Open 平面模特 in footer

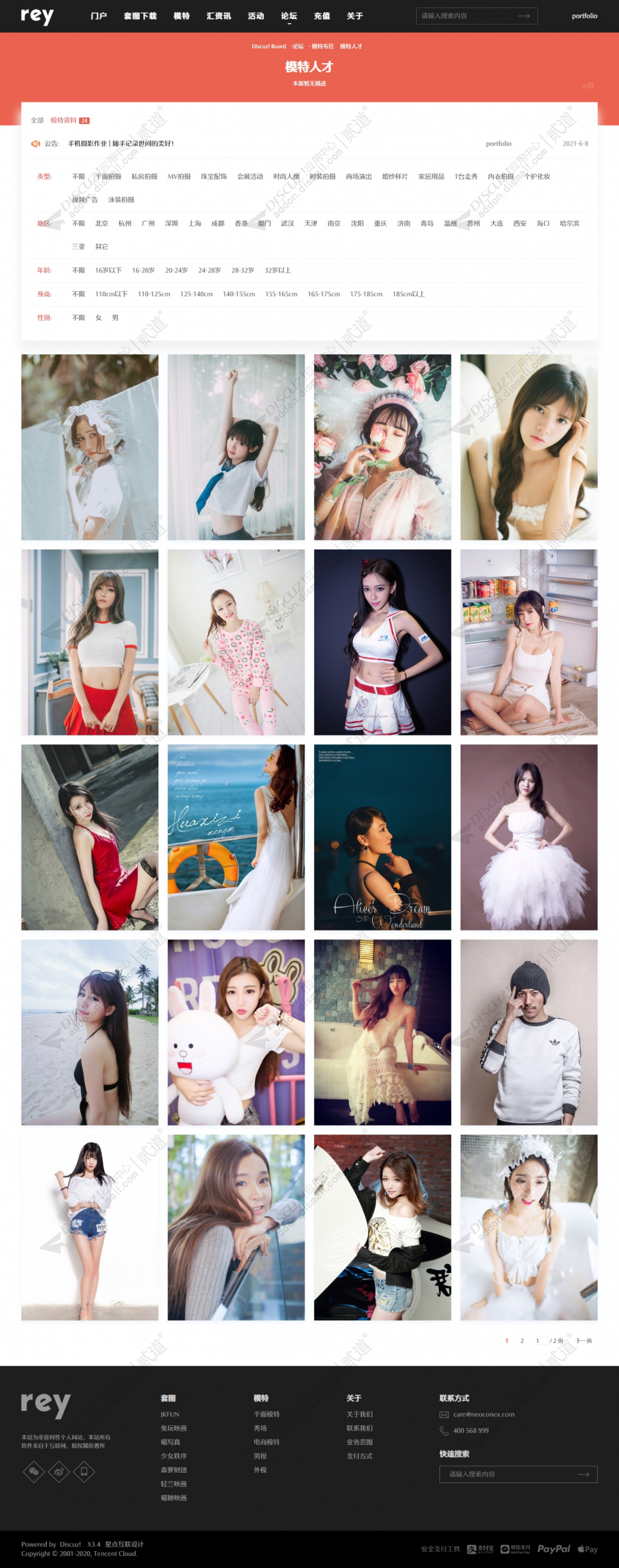click(267, 1414)
